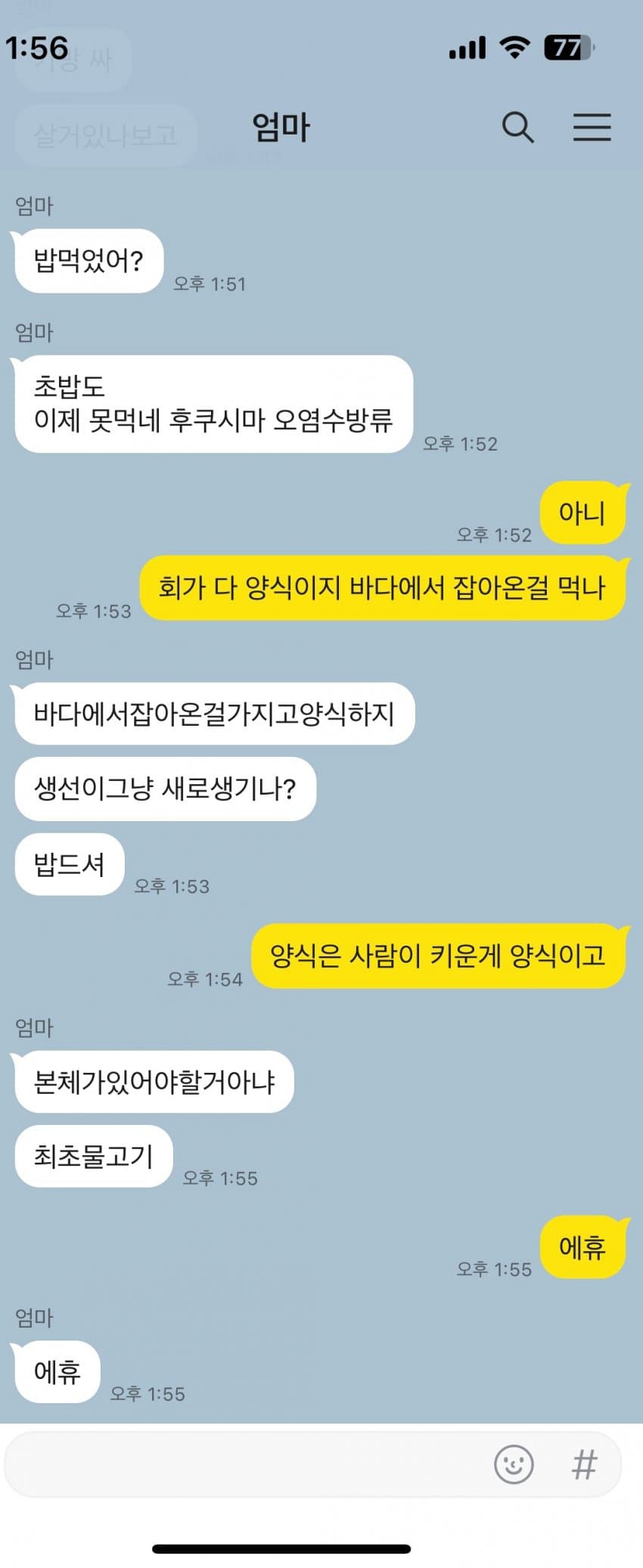Open the hashtag search button
The image size is (643, 1568).
coord(584,1464)
